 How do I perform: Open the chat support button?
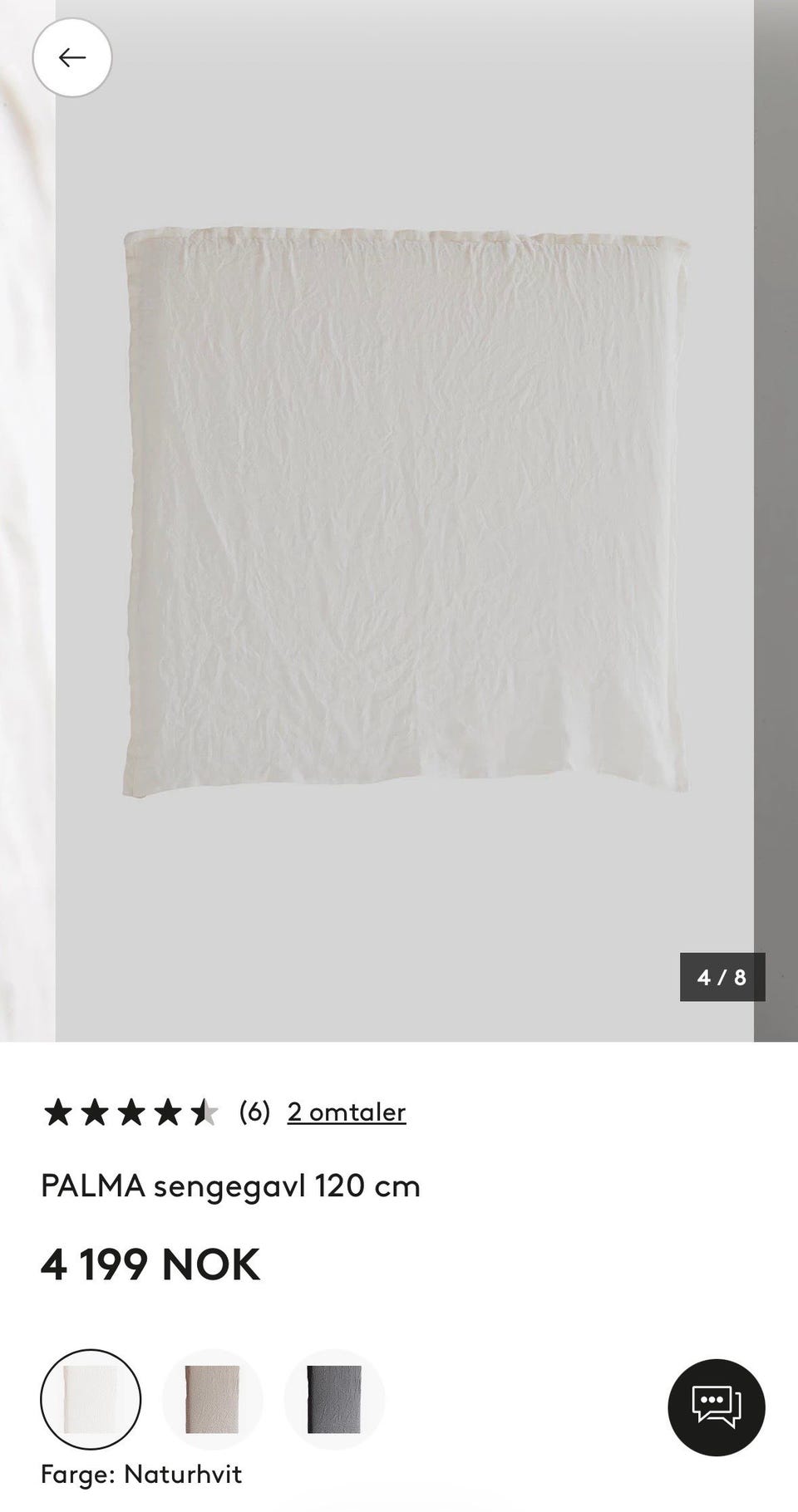717,1407
